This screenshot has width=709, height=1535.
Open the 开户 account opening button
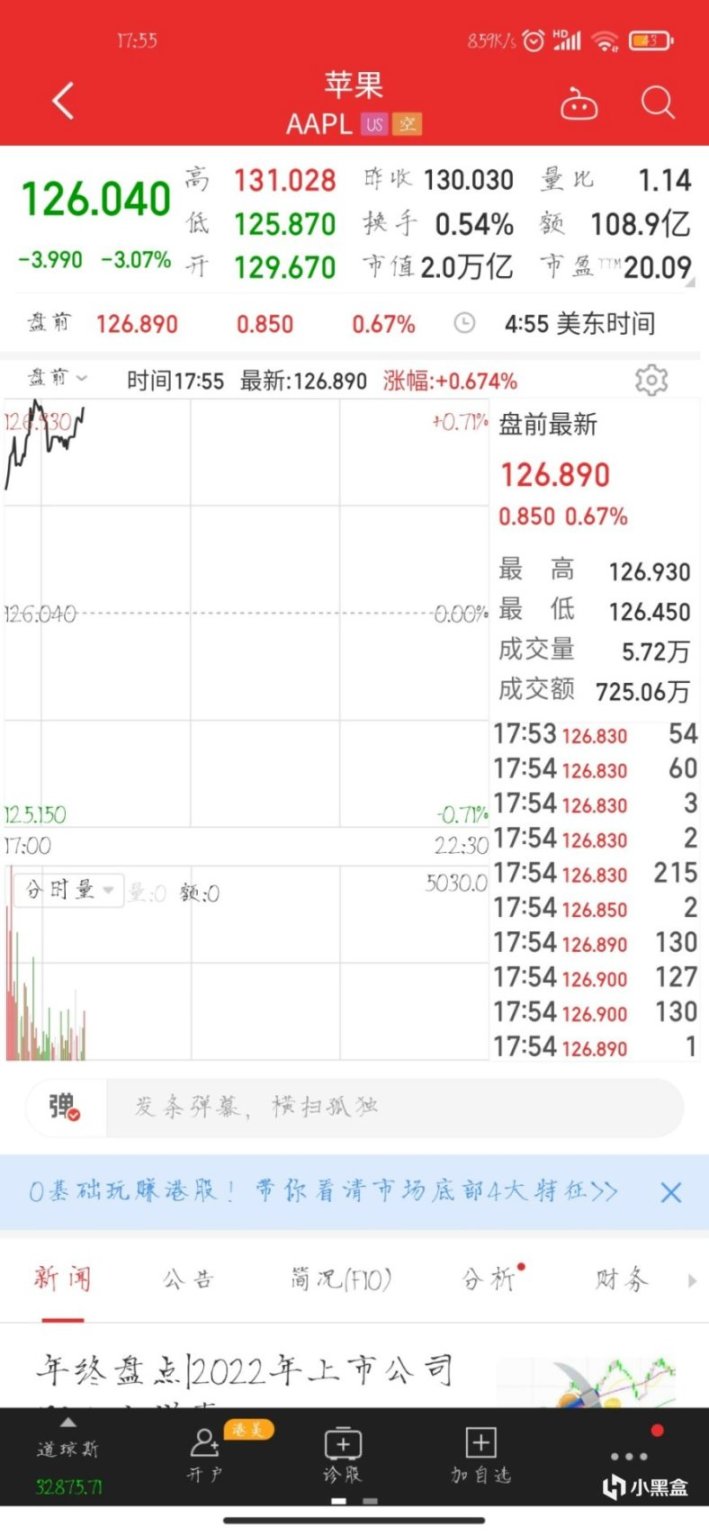pyautogui.click(x=205, y=1454)
